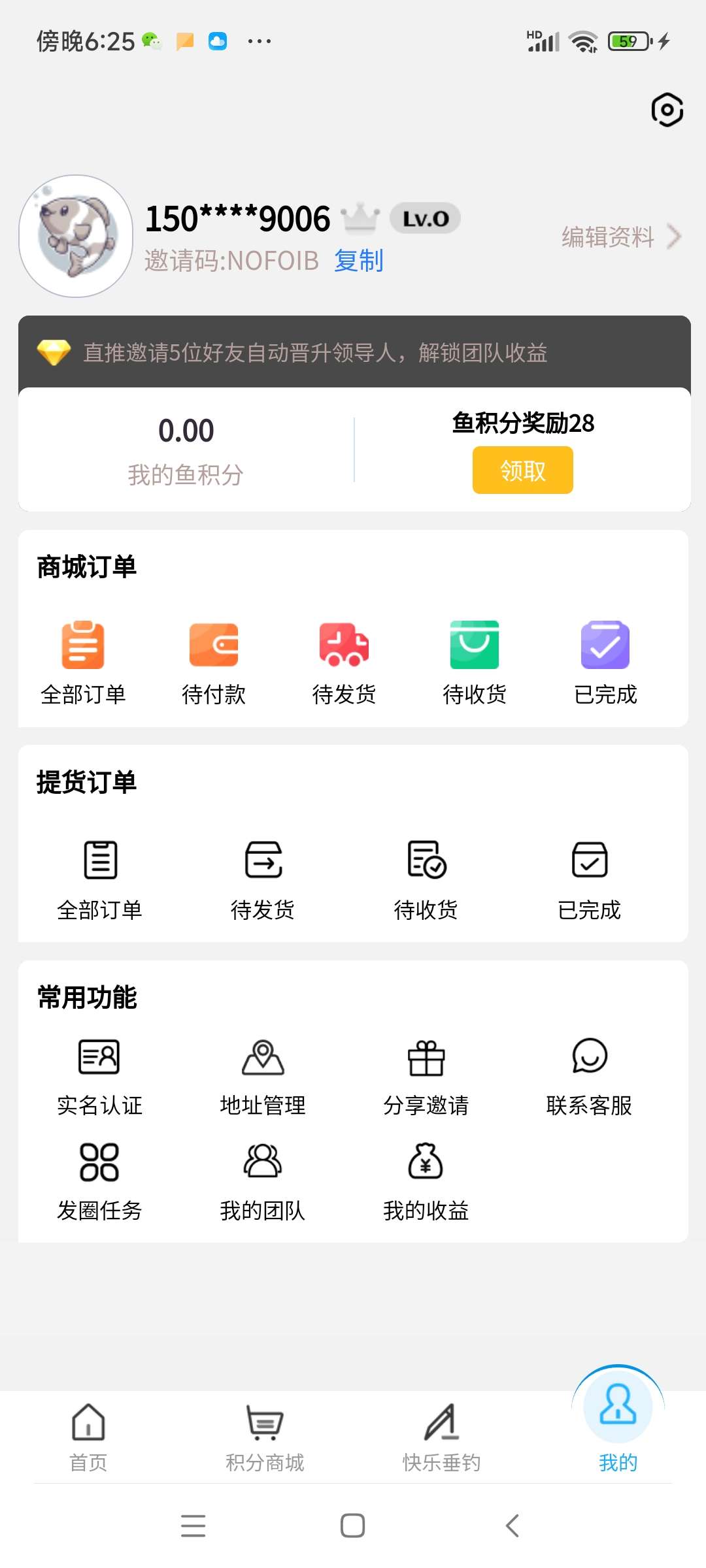Copy the invitation code
This screenshot has width=706, height=1568.
pos(358,261)
